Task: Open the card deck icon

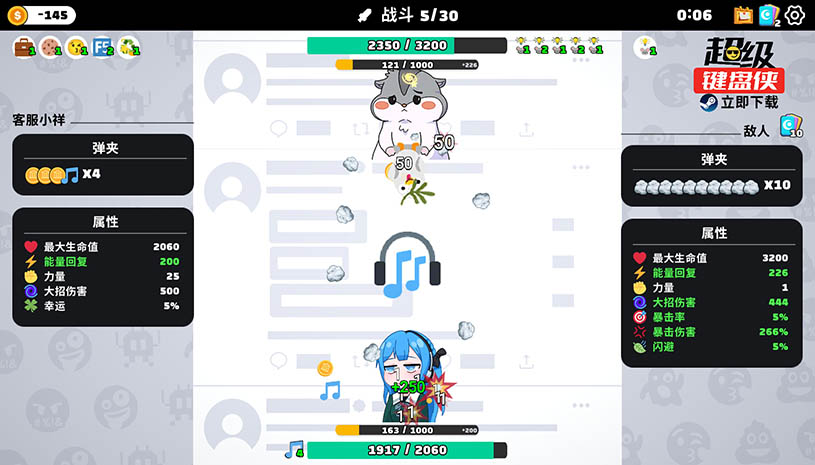Action: (768, 15)
